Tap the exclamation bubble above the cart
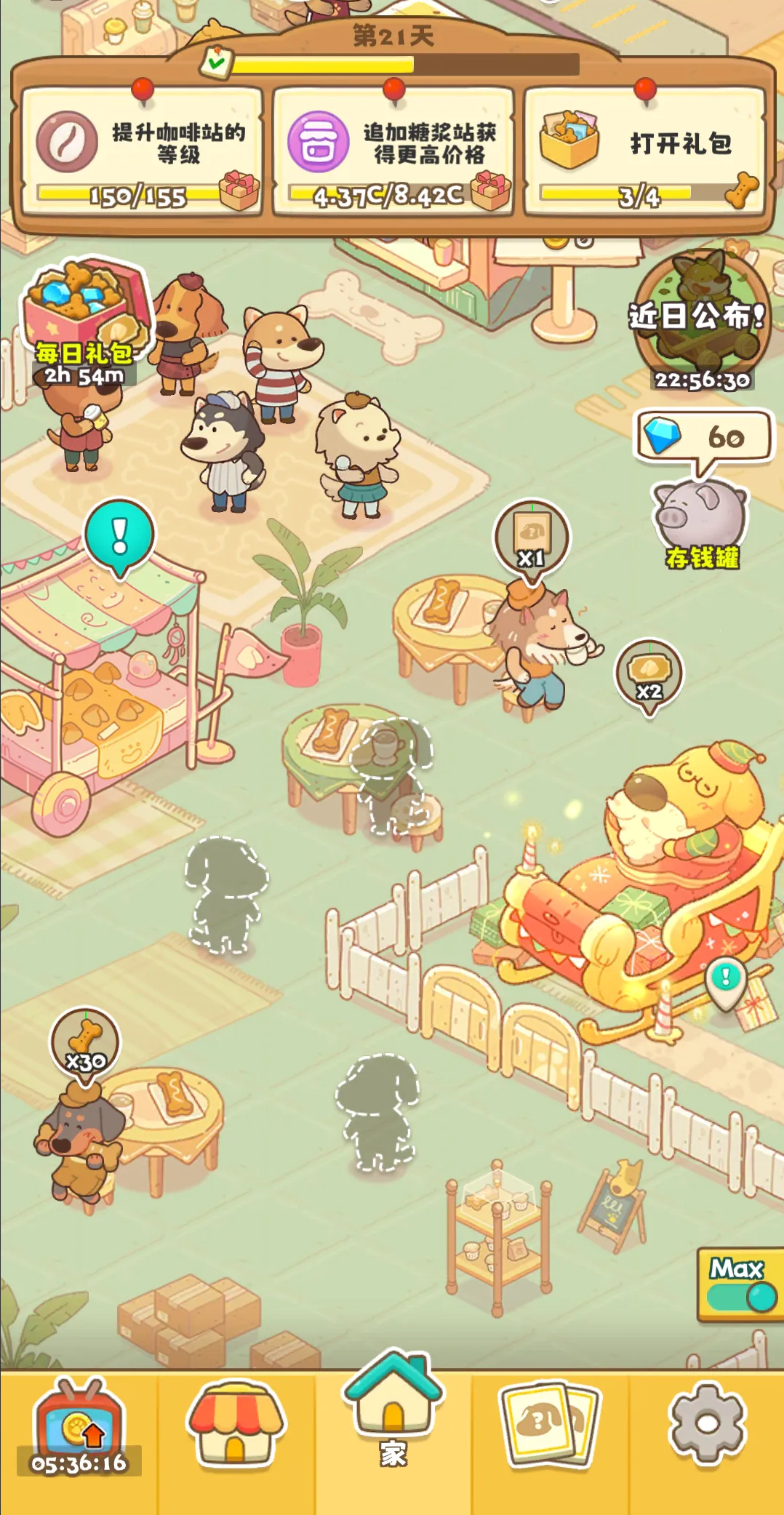Viewport: 784px width, 1515px height. (120, 535)
